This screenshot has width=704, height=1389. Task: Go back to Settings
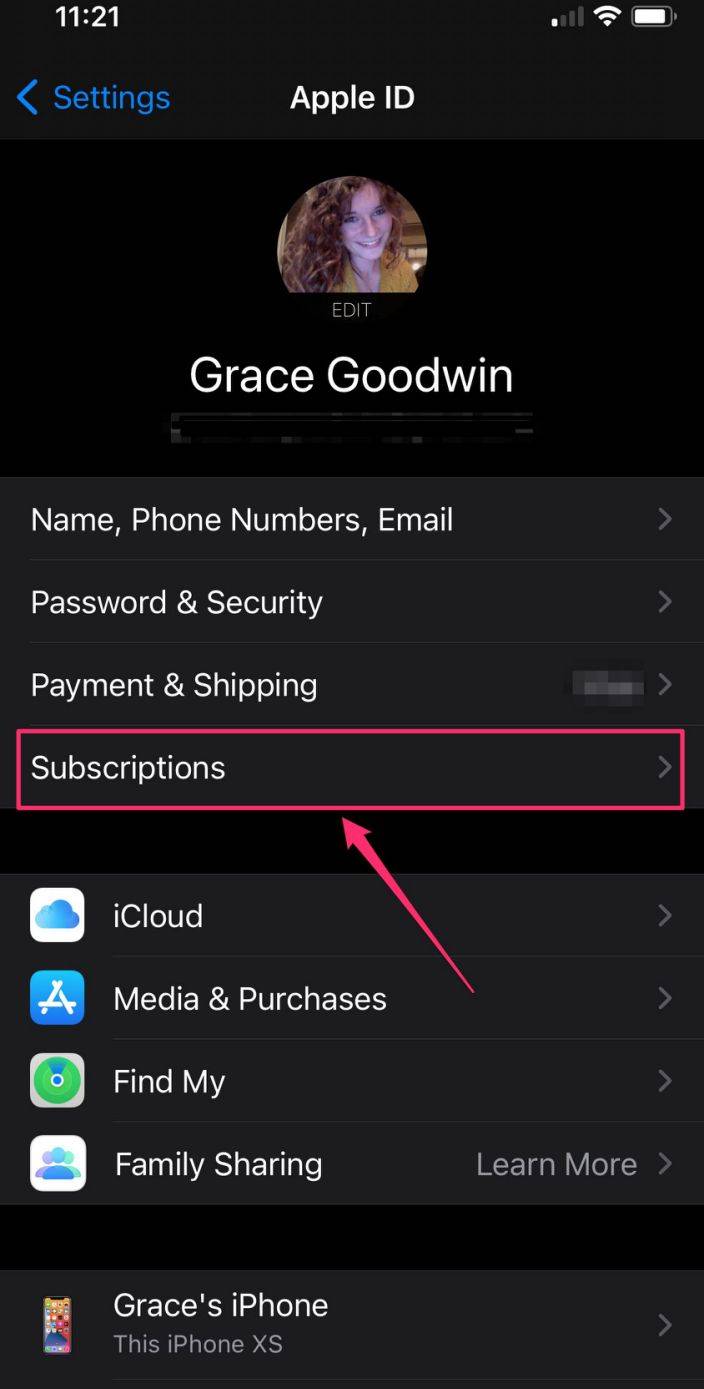[94, 98]
